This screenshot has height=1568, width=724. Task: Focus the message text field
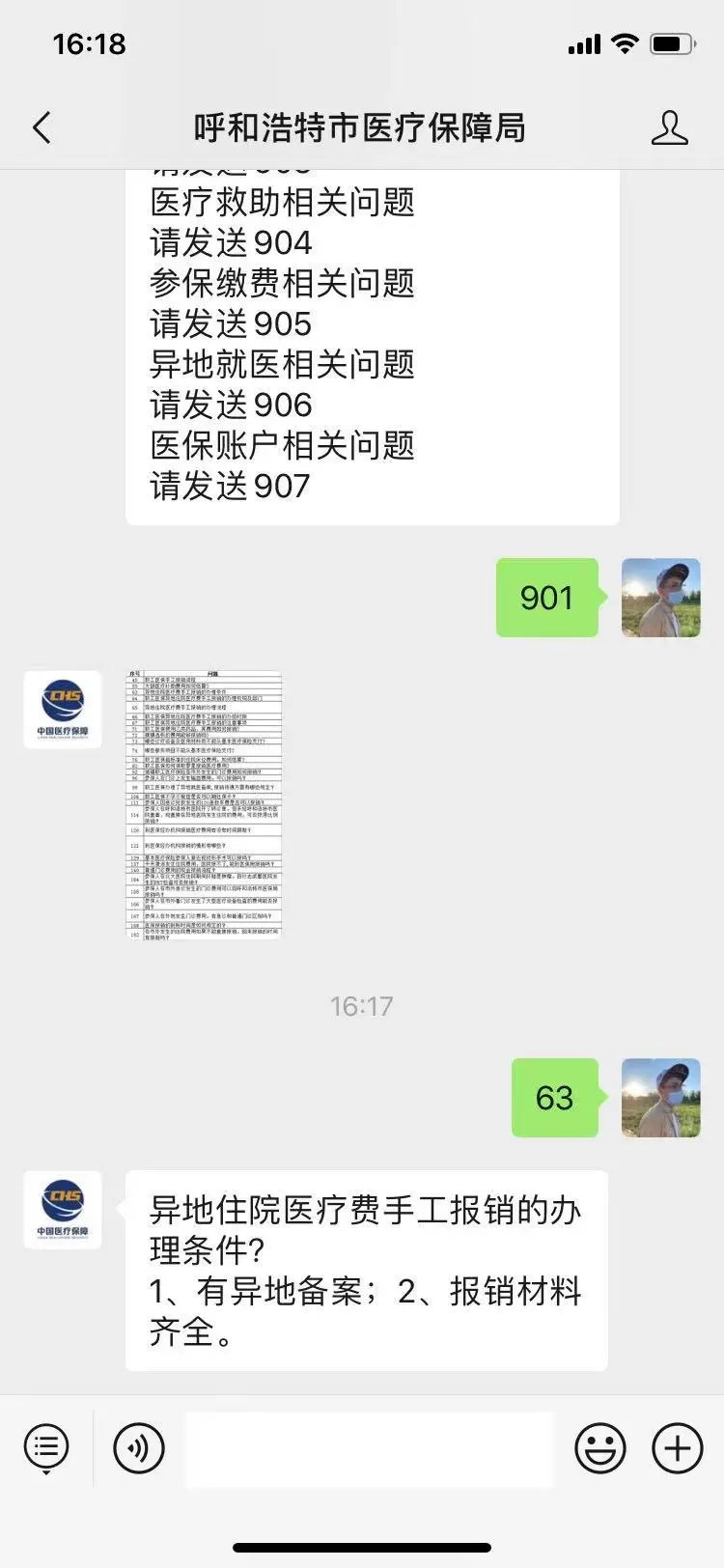(370, 1448)
